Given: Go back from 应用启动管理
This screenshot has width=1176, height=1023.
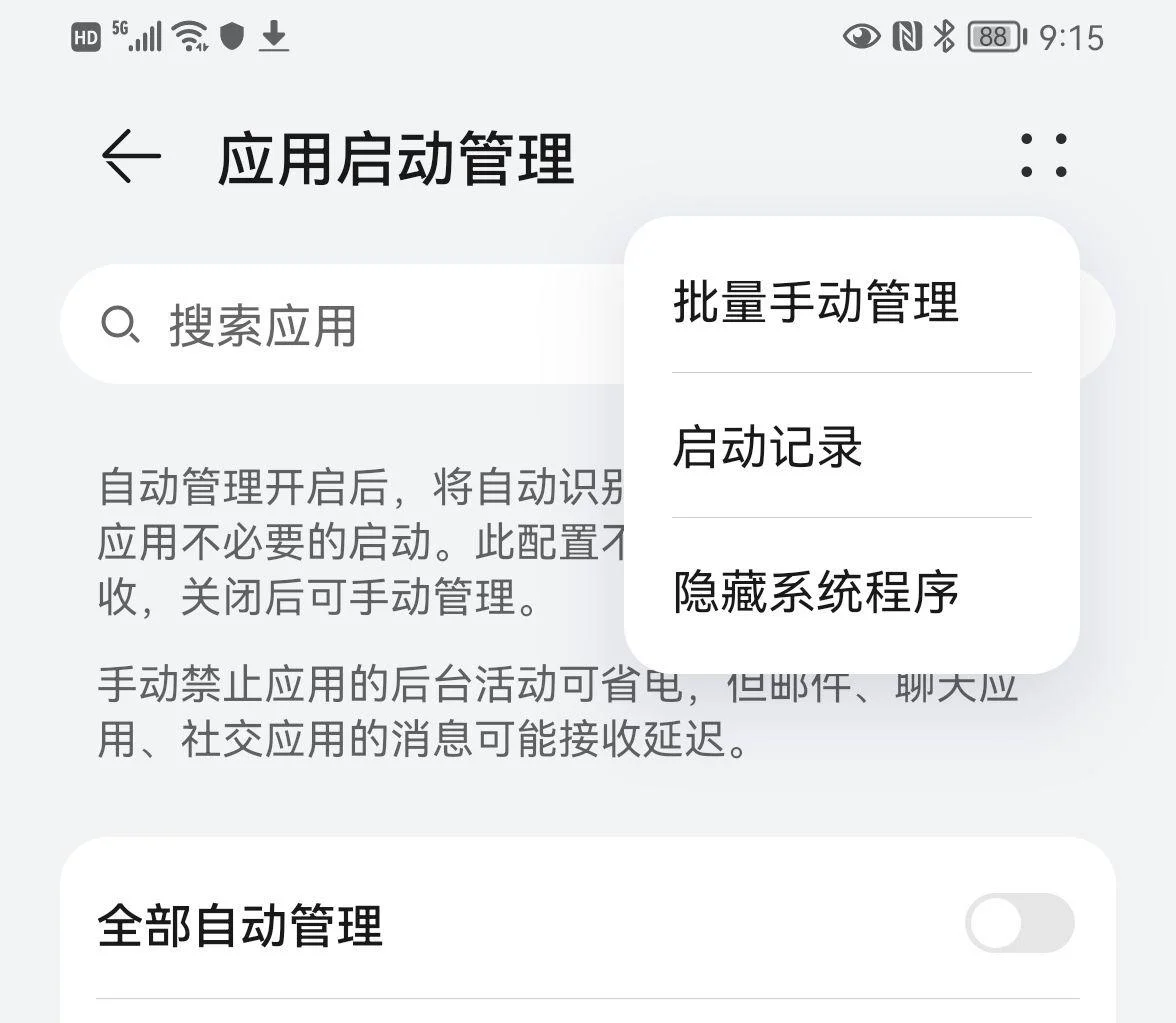Looking at the screenshot, I should pos(131,157).
